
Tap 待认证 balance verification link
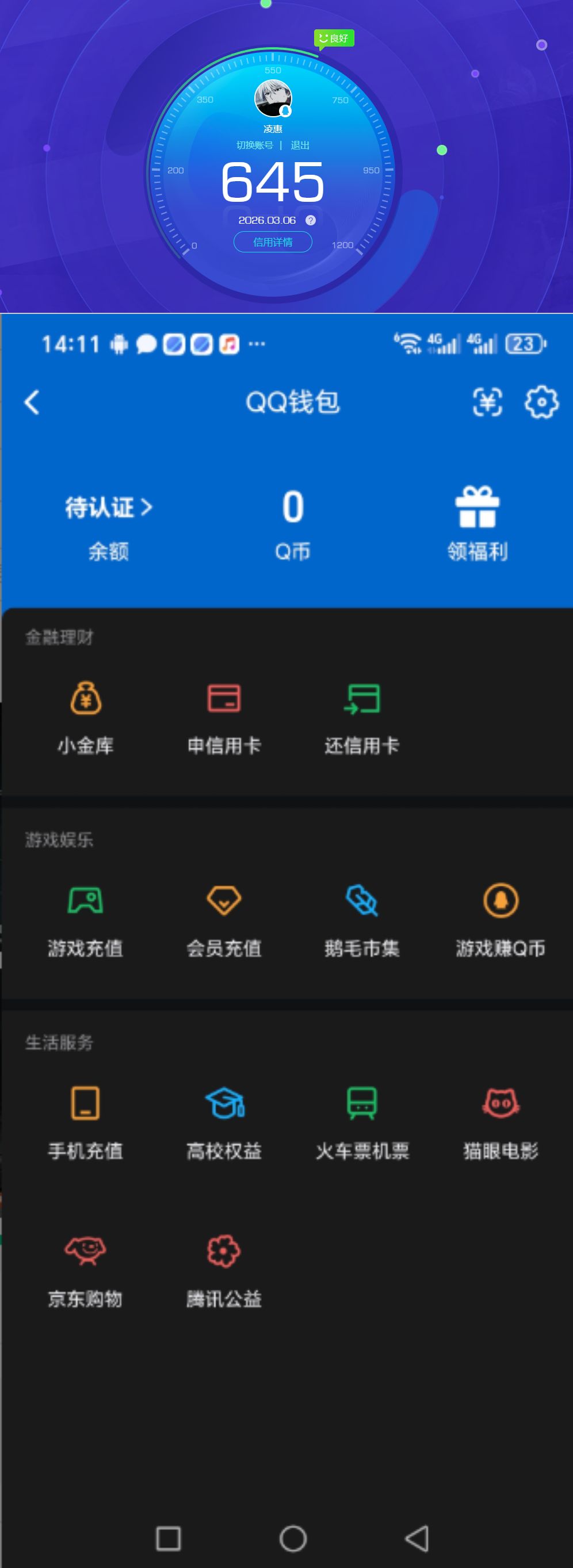tap(107, 508)
